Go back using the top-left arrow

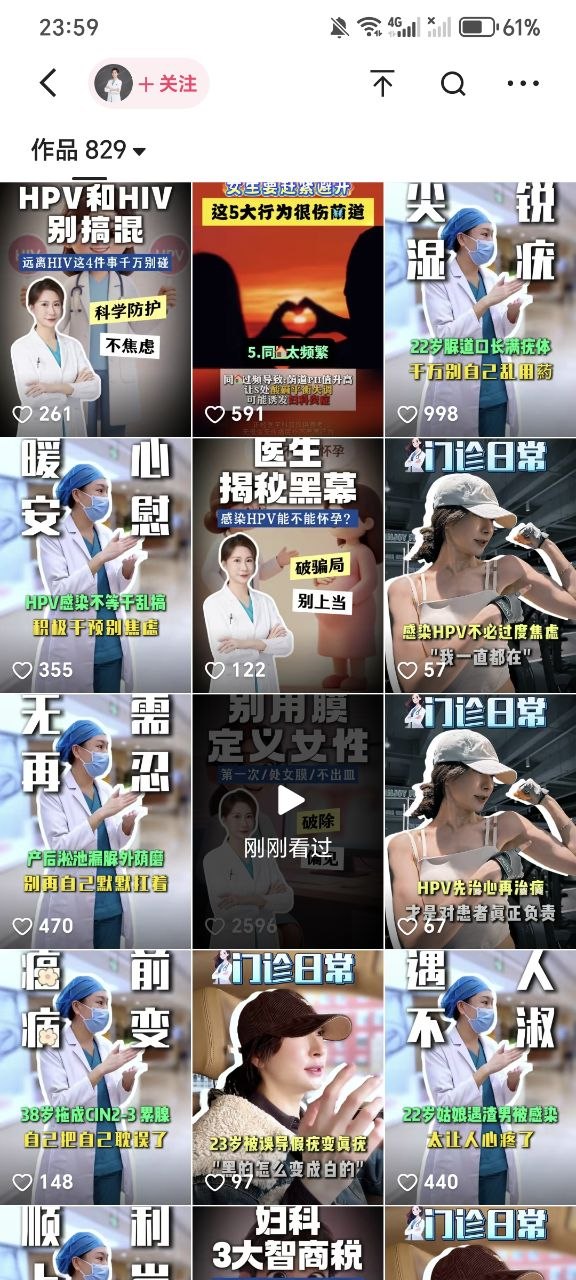[48, 83]
